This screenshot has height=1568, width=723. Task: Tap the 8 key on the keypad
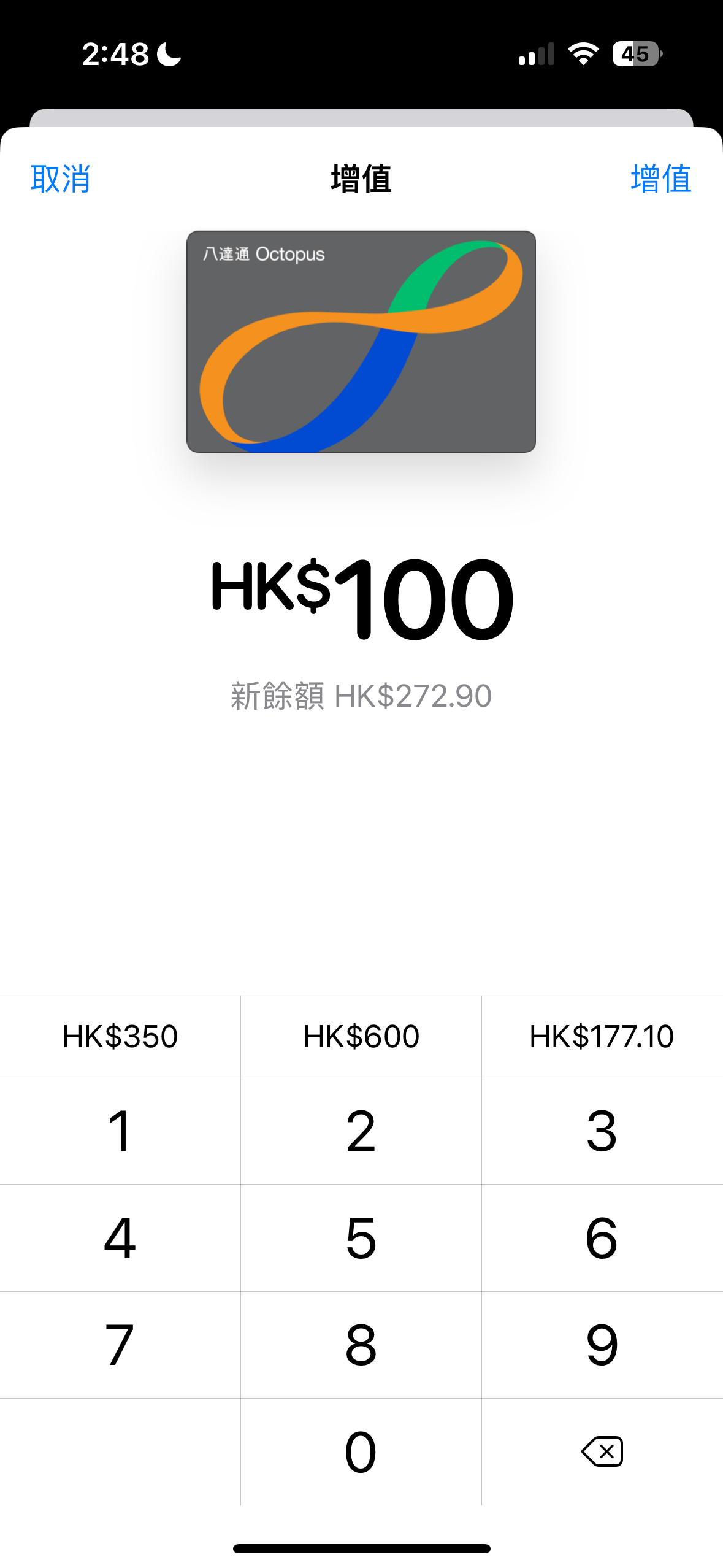tap(361, 1345)
